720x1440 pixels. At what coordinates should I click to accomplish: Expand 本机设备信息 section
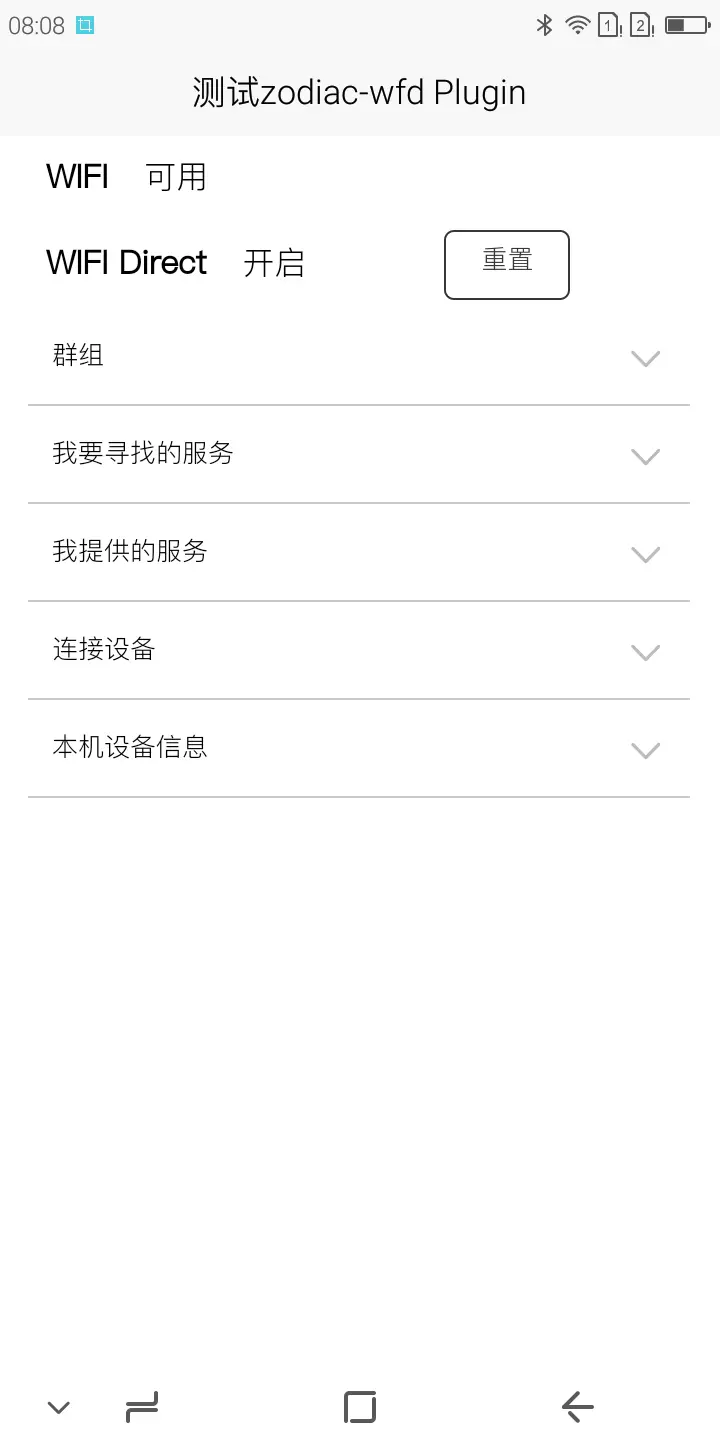pos(359,749)
